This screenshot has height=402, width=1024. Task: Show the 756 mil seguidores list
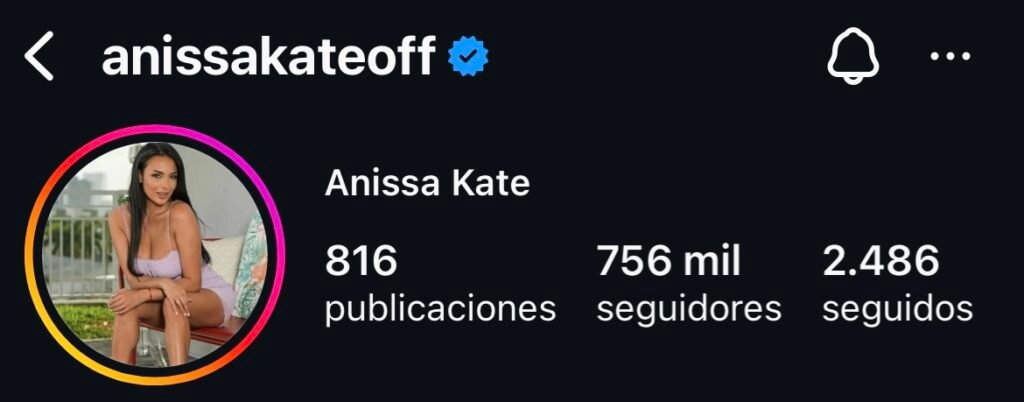tap(688, 284)
